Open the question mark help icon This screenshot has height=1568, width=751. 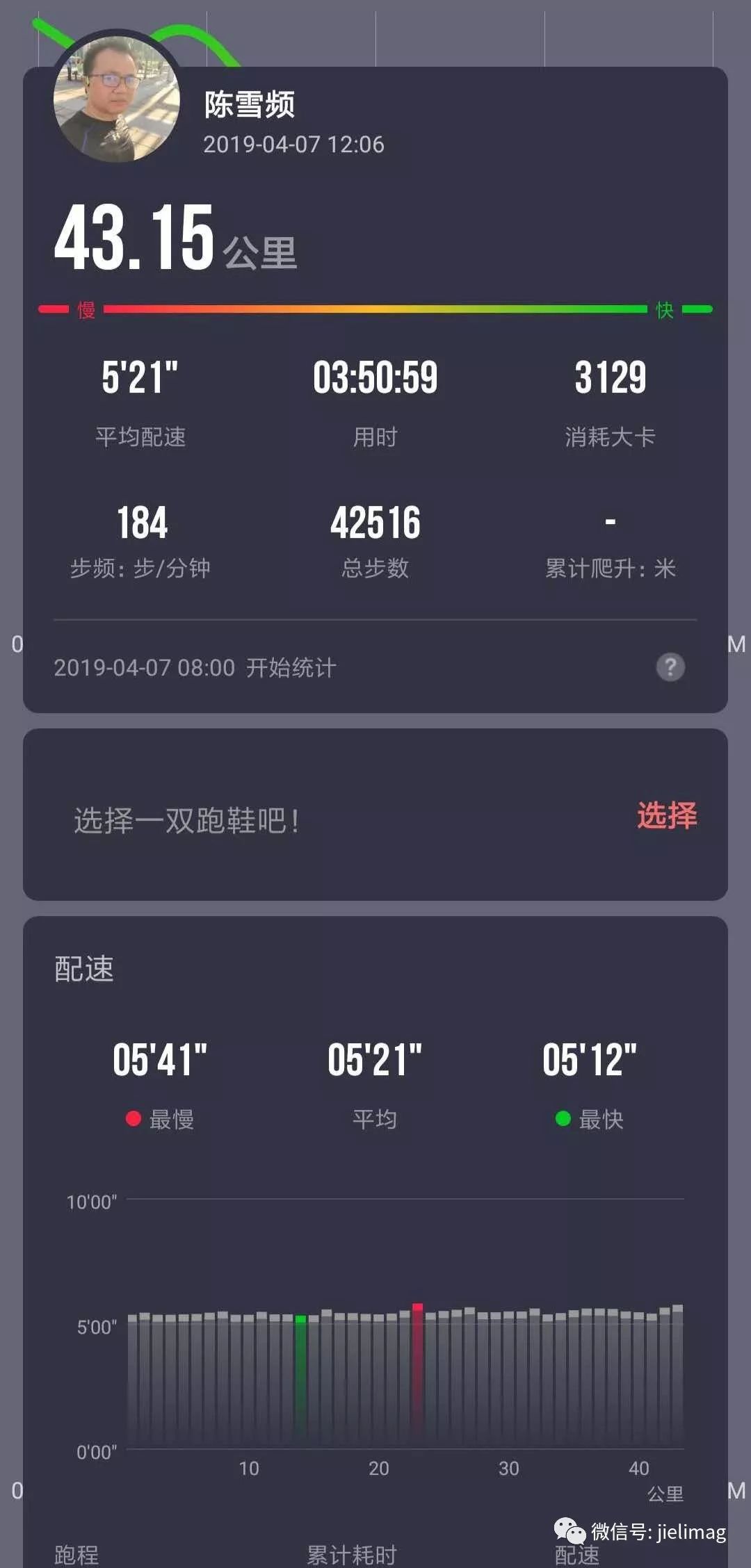point(670,667)
